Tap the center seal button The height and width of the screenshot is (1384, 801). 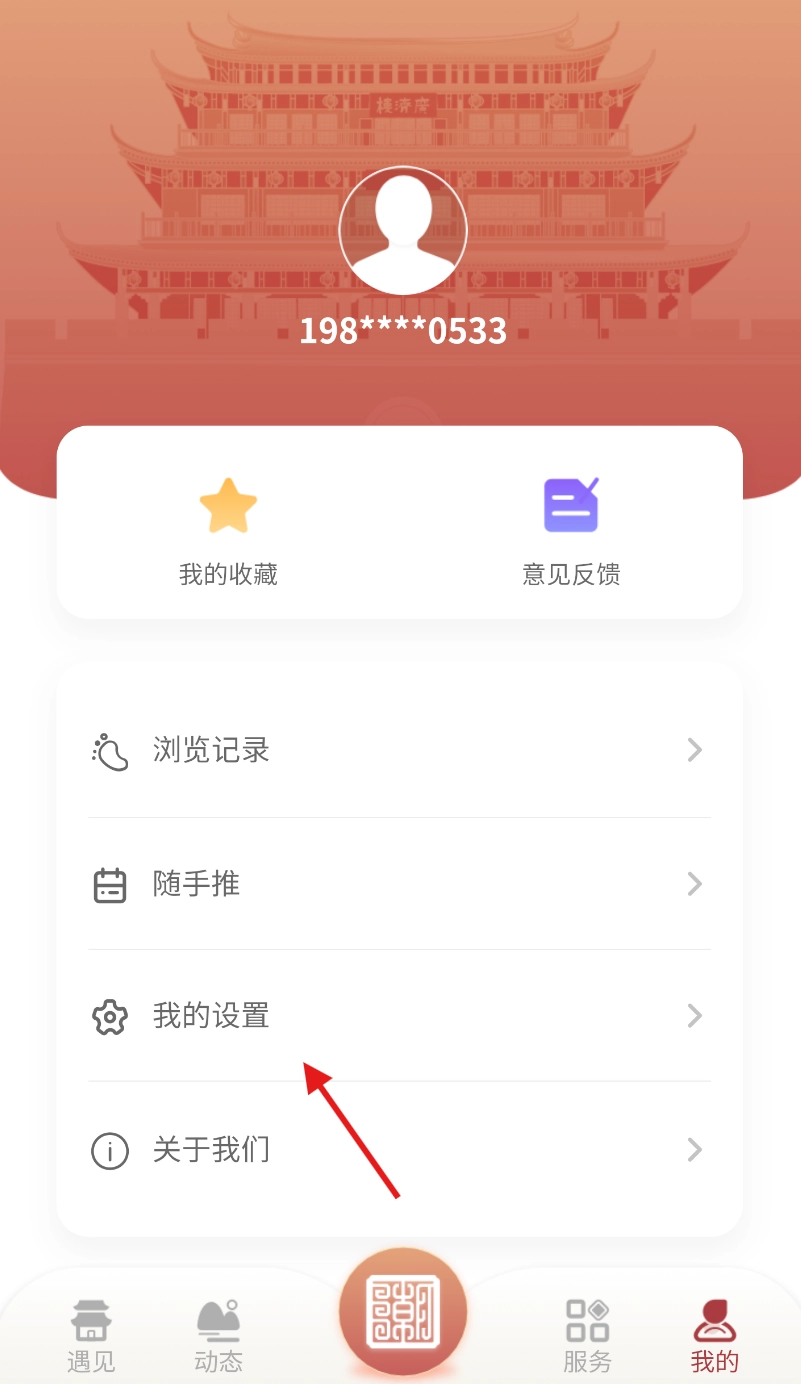(x=403, y=1312)
